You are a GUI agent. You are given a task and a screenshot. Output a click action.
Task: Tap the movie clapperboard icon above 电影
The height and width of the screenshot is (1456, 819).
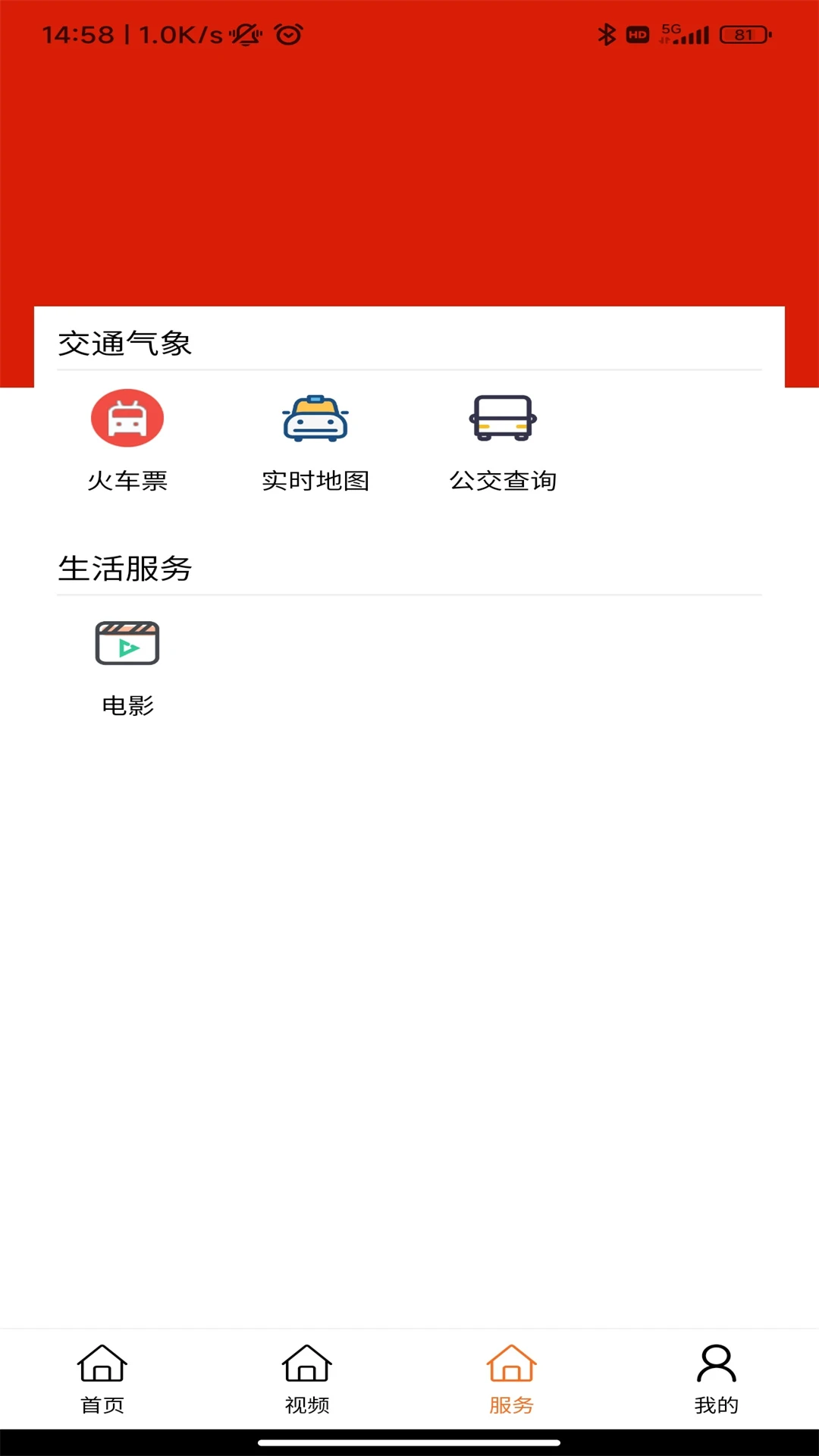point(127,644)
